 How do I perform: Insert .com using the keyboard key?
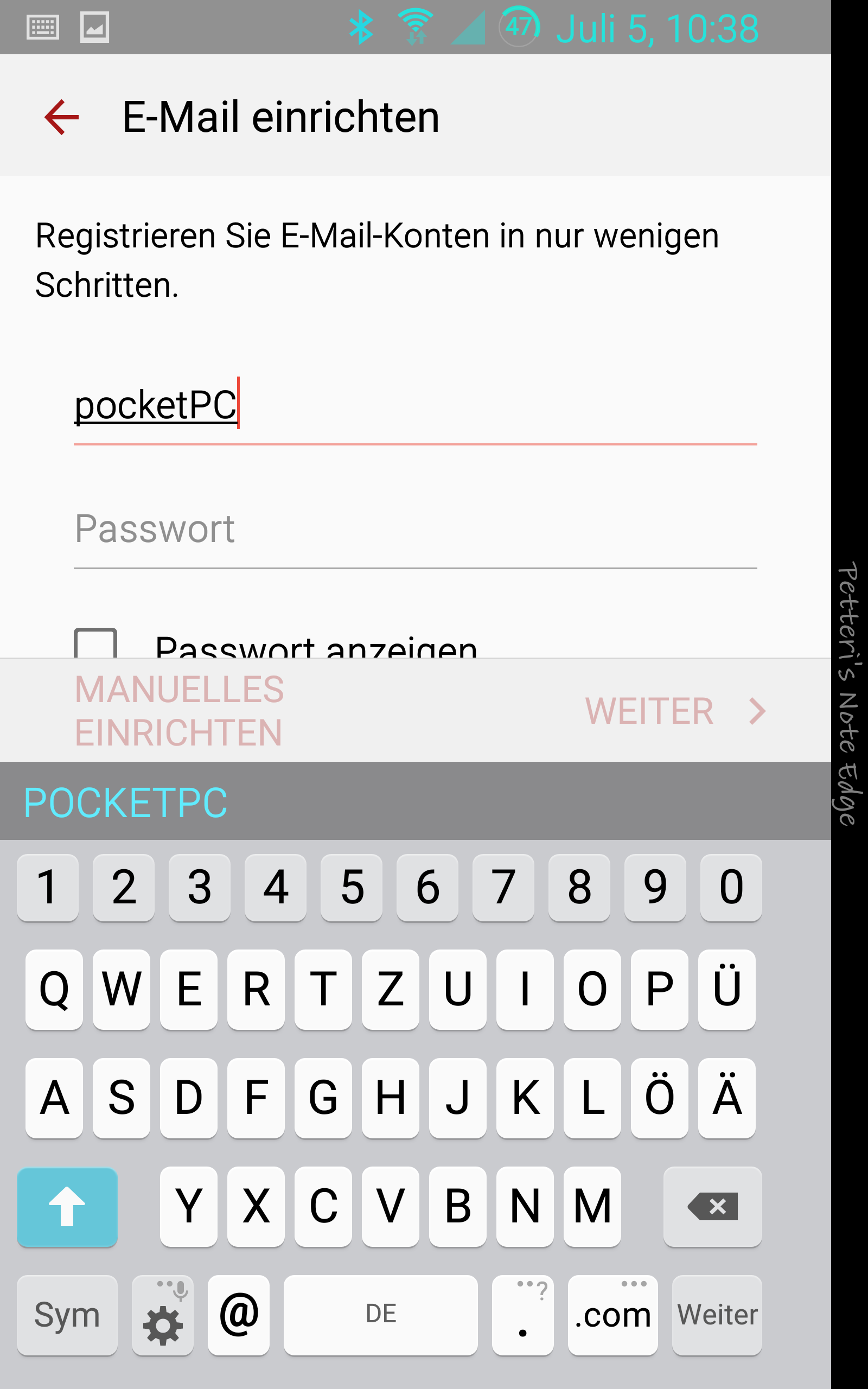coord(612,1314)
